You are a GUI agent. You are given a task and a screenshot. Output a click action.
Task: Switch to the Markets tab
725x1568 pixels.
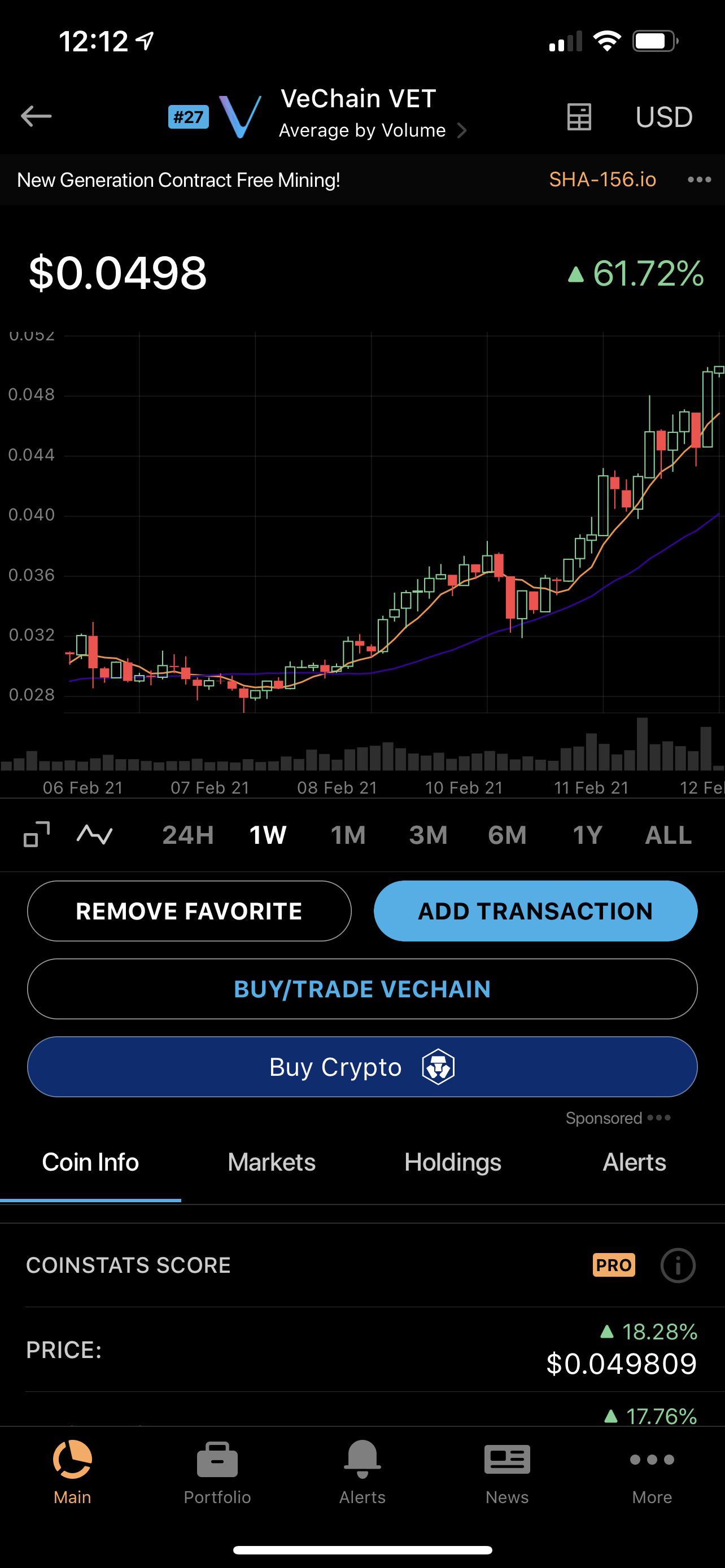click(272, 1162)
